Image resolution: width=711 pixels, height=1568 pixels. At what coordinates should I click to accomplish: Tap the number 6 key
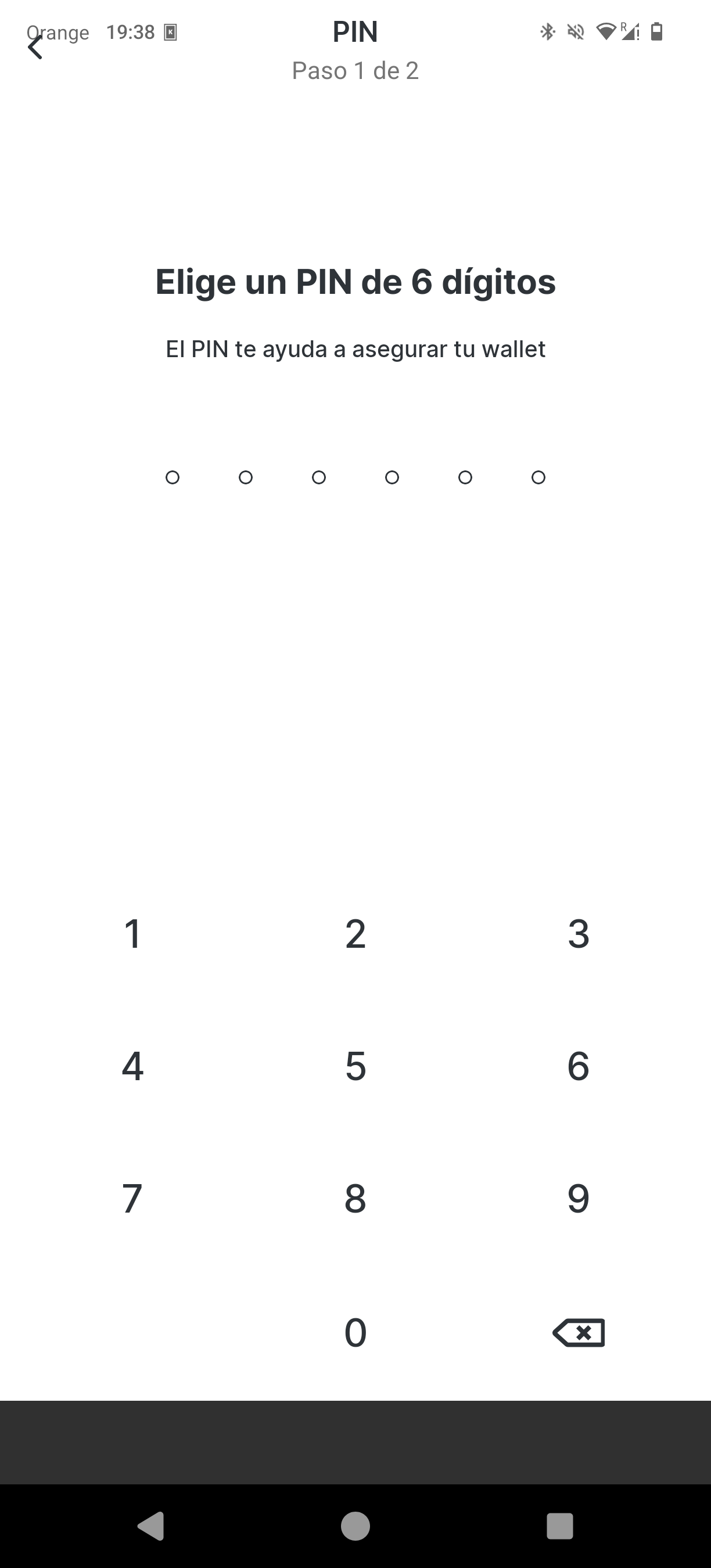pyautogui.click(x=579, y=1066)
